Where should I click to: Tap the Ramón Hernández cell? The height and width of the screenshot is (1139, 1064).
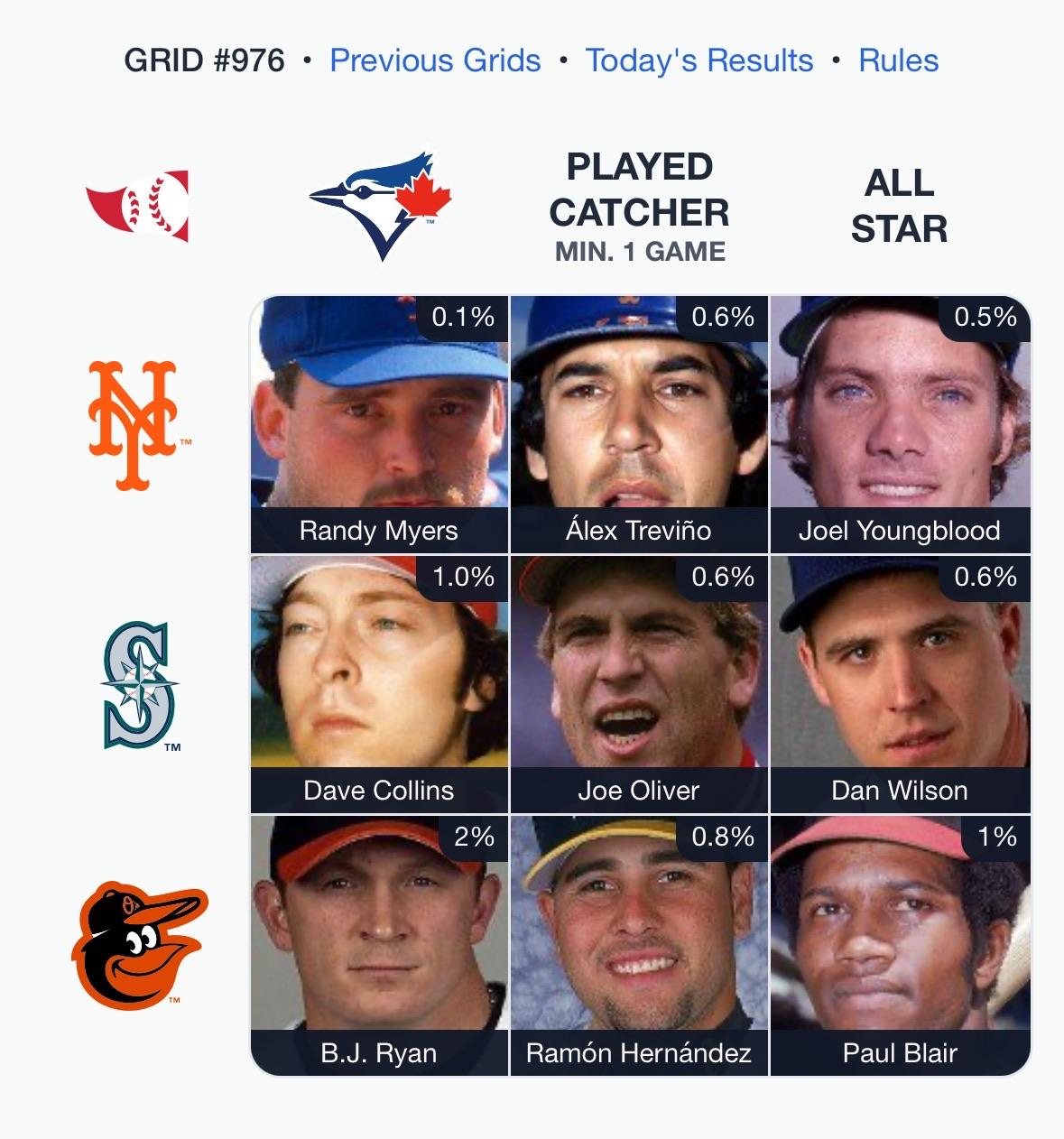(639, 944)
